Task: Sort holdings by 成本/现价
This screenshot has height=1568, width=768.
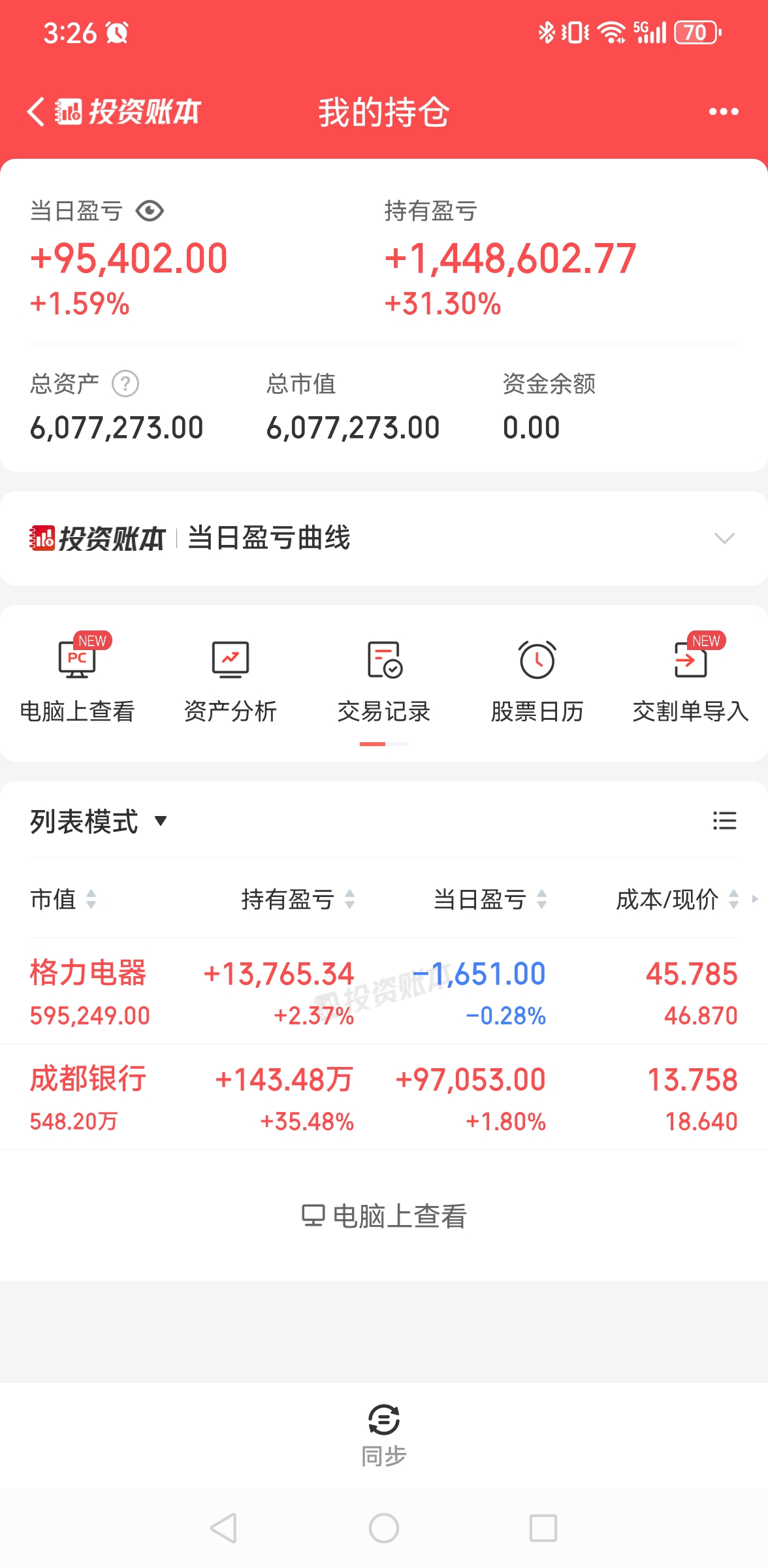Action: 677,900
